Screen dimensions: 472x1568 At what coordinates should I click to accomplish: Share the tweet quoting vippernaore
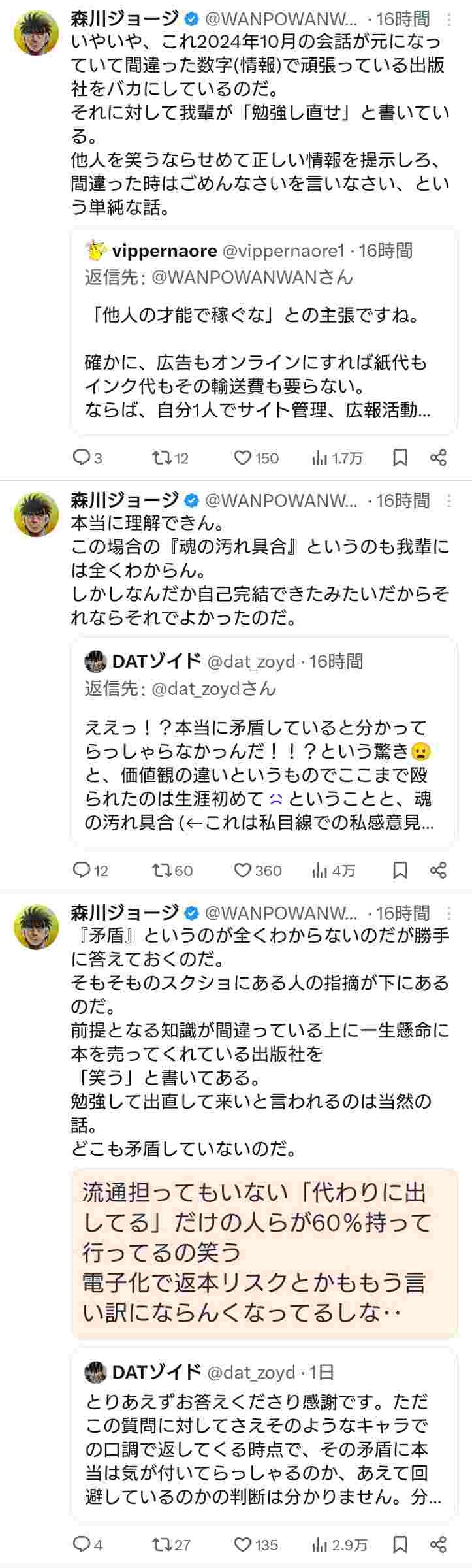pos(439,458)
